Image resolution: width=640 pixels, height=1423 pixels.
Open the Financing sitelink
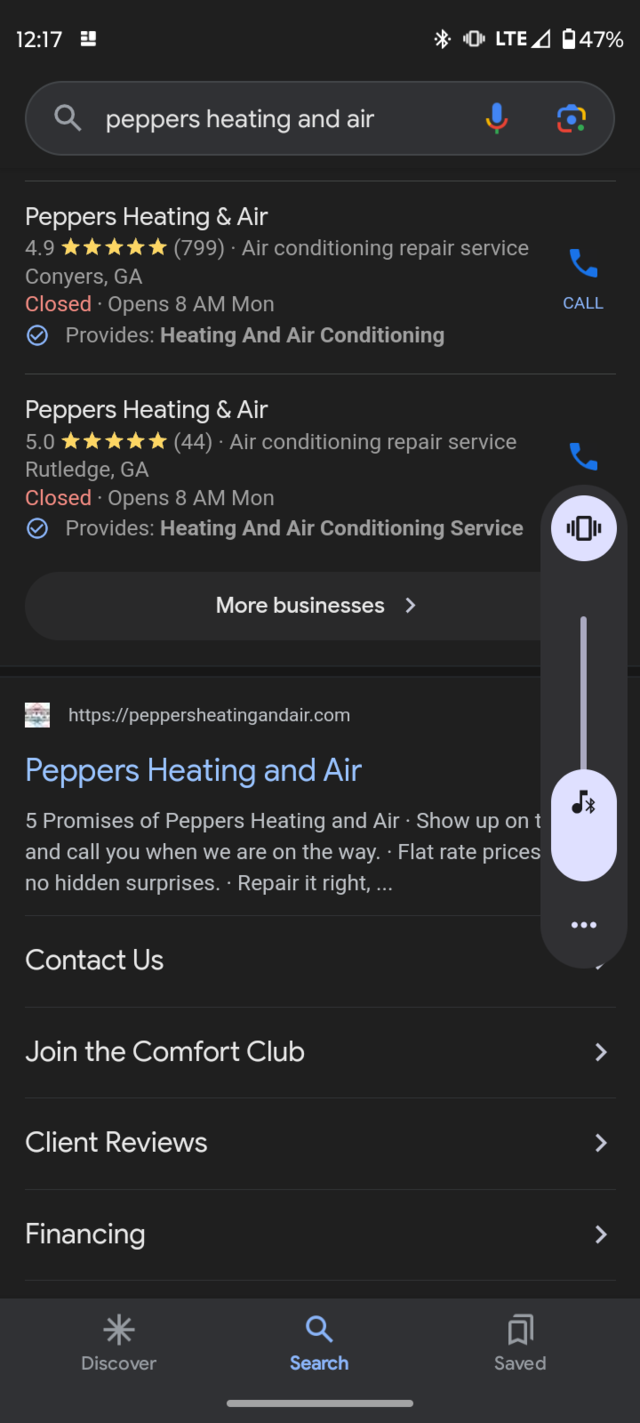click(85, 1234)
